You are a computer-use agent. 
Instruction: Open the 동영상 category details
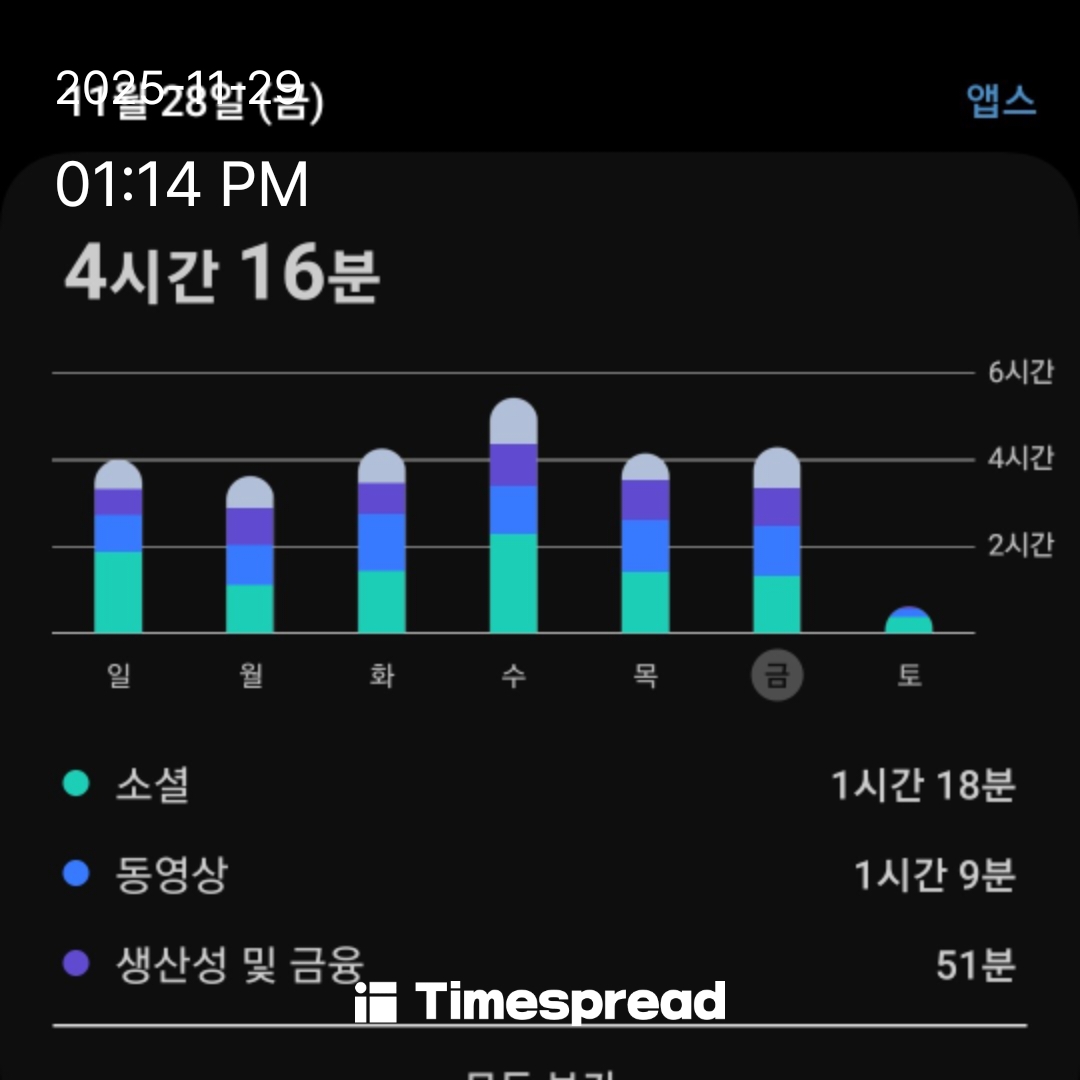coord(172,875)
